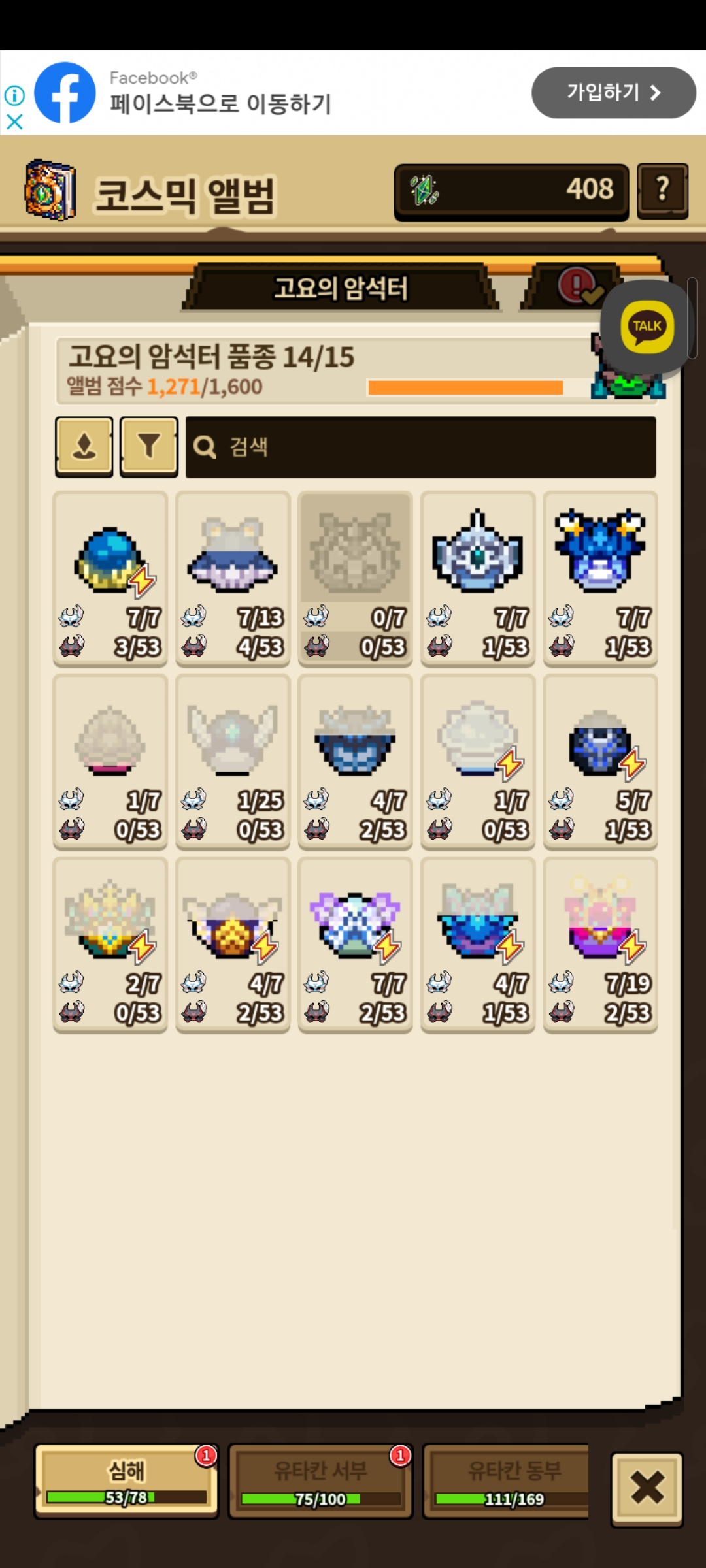Image resolution: width=706 pixels, height=1568 pixels.
Task: Open the item card showing 7/7 and 3/53
Action: tap(110, 579)
